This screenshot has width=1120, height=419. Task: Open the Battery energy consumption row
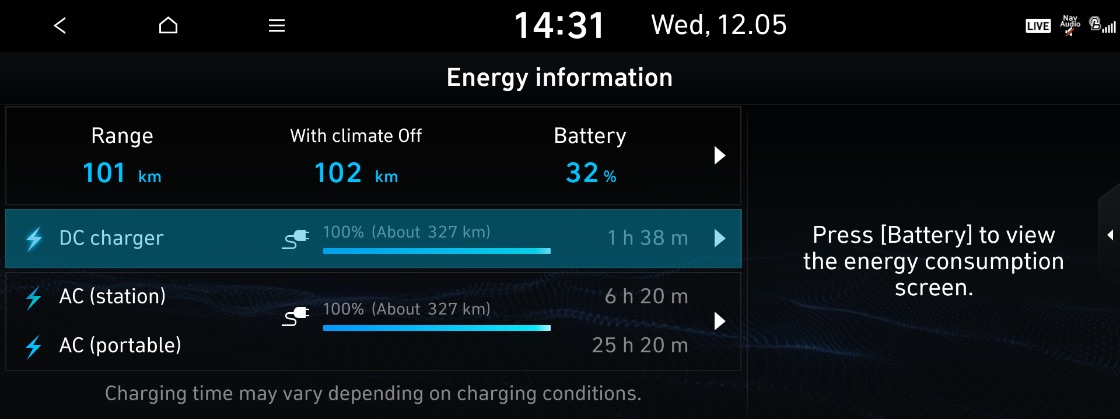718,156
